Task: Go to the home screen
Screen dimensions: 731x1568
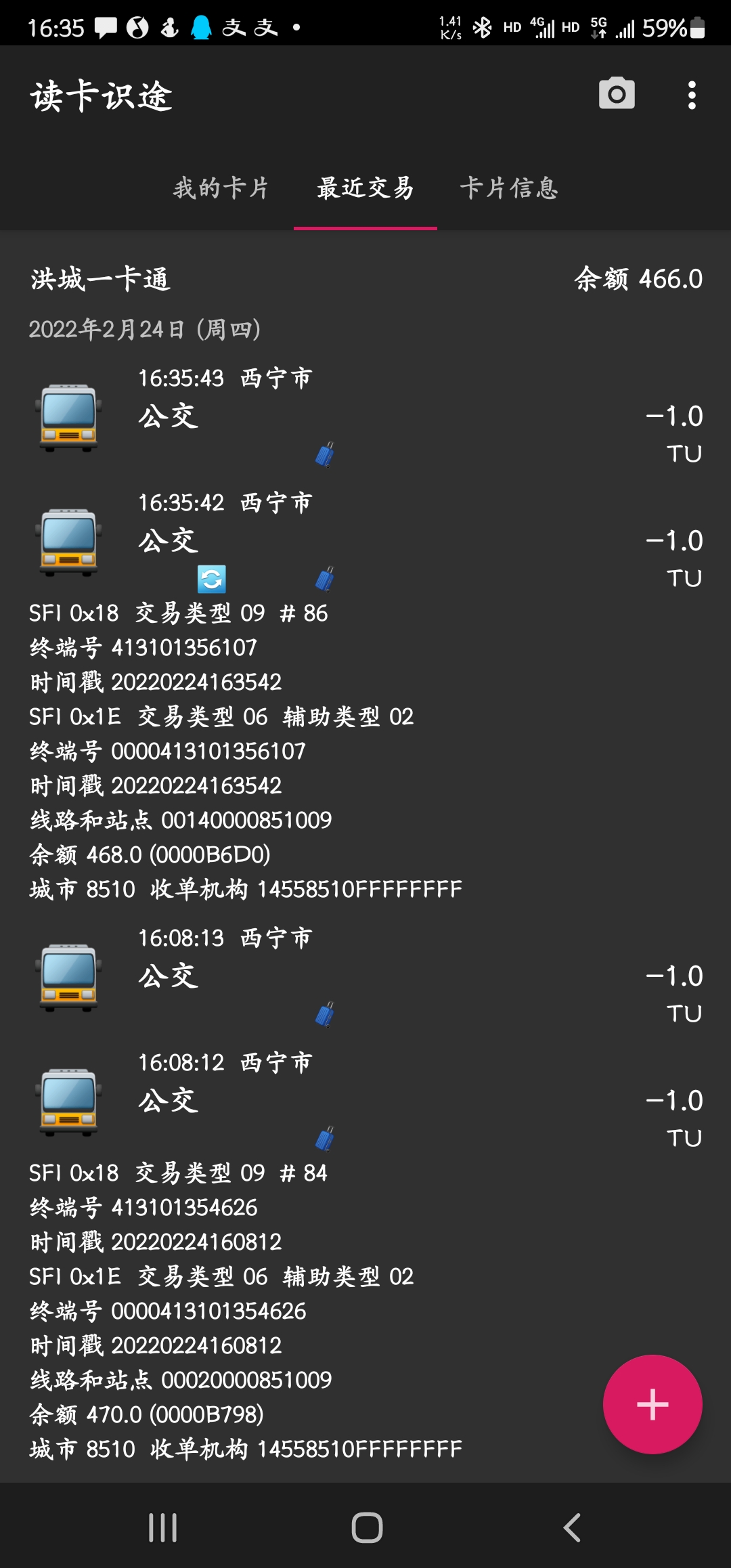Action: pyautogui.click(x=367, y=1528)
